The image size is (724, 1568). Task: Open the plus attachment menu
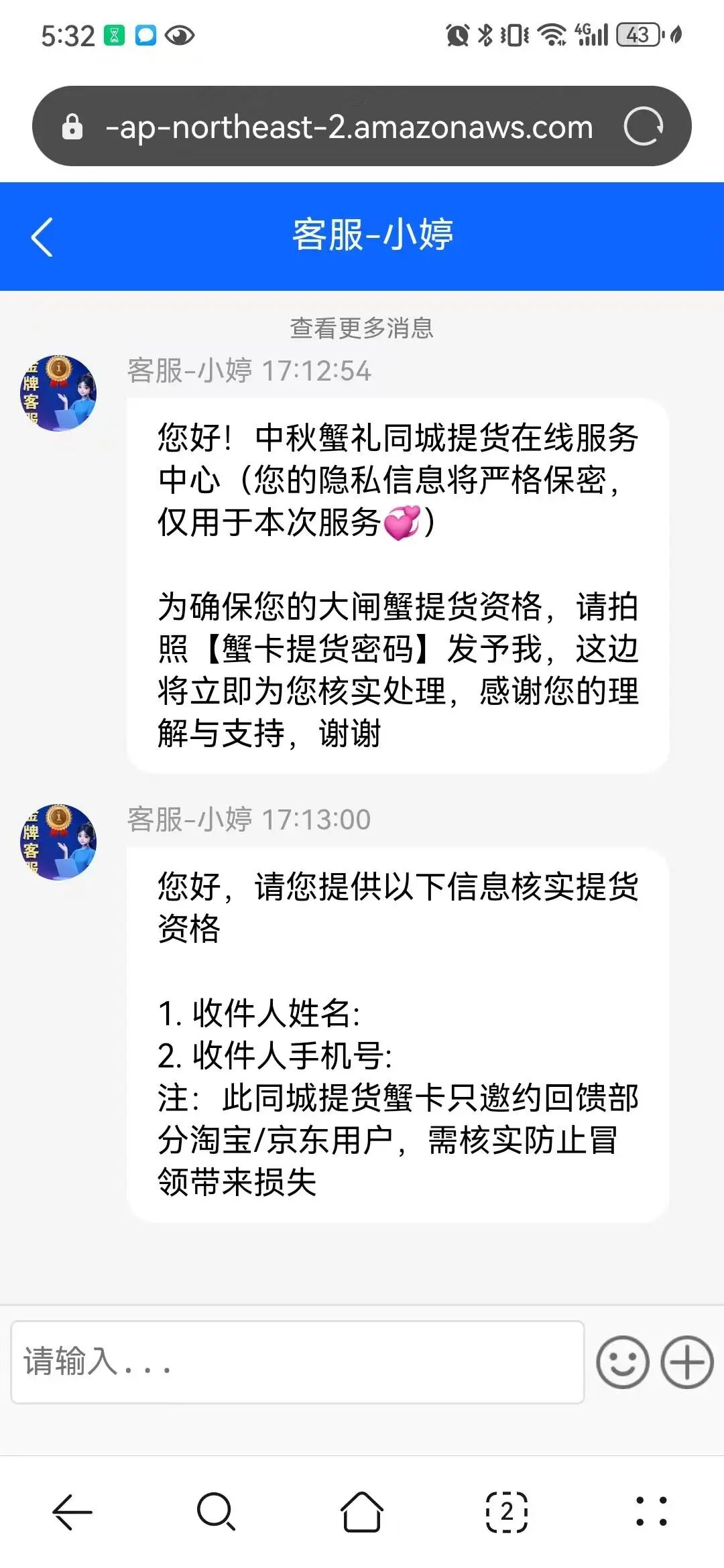pyautogui.click(x=686, y=1362)
